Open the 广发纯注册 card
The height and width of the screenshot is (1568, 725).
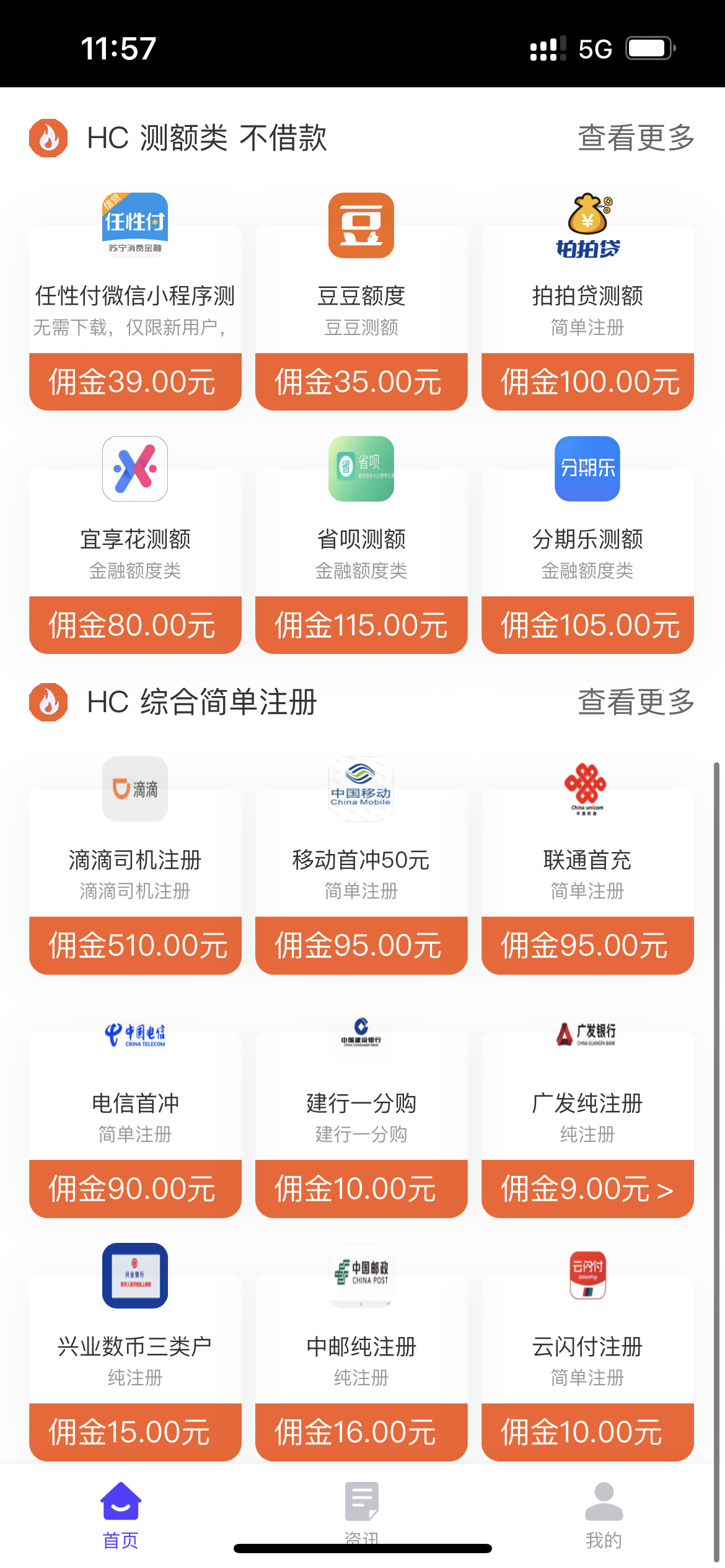click(587, 1108)
